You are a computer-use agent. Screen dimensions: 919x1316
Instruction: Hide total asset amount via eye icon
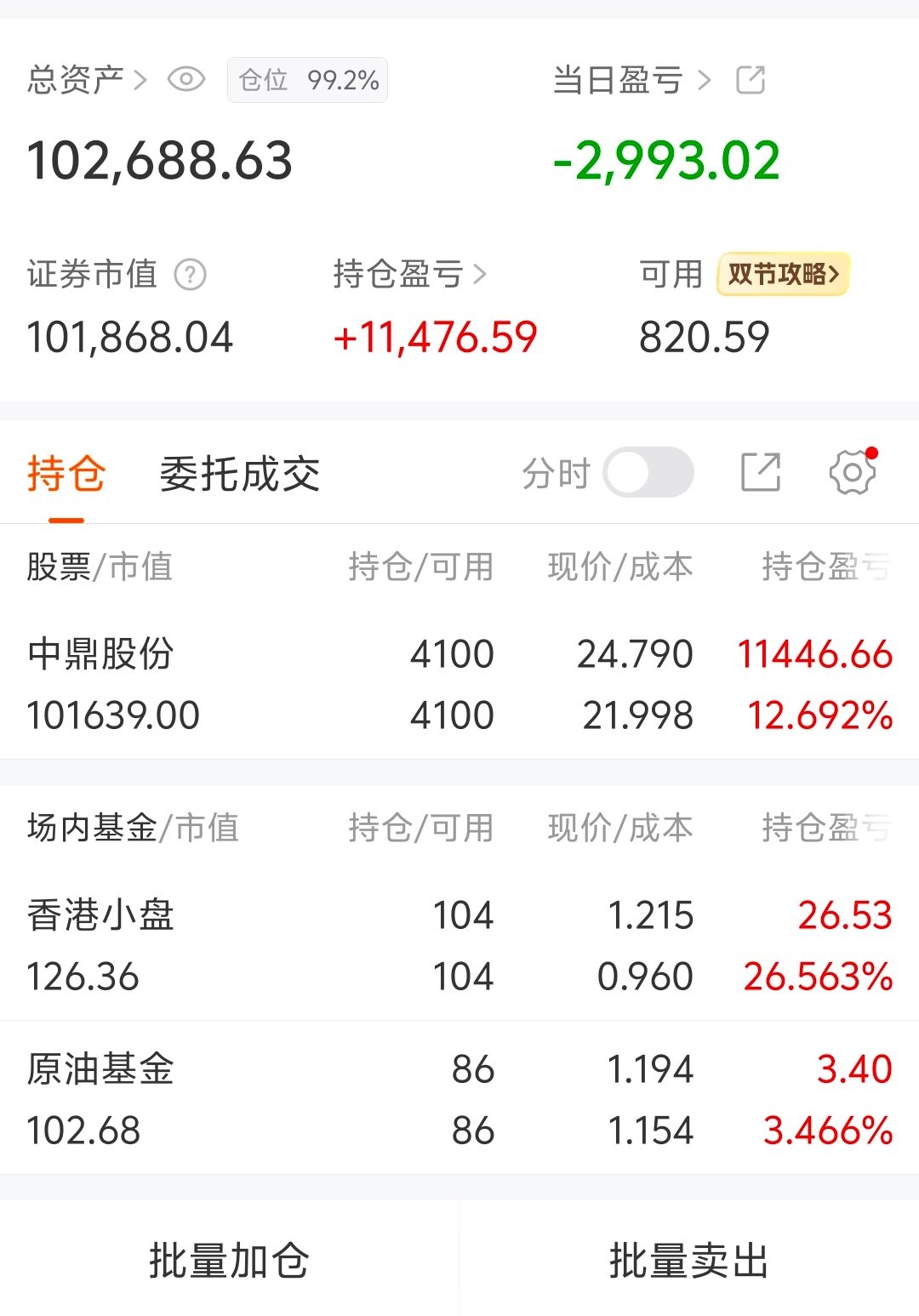pyautogui.click(x=186, y=80)
